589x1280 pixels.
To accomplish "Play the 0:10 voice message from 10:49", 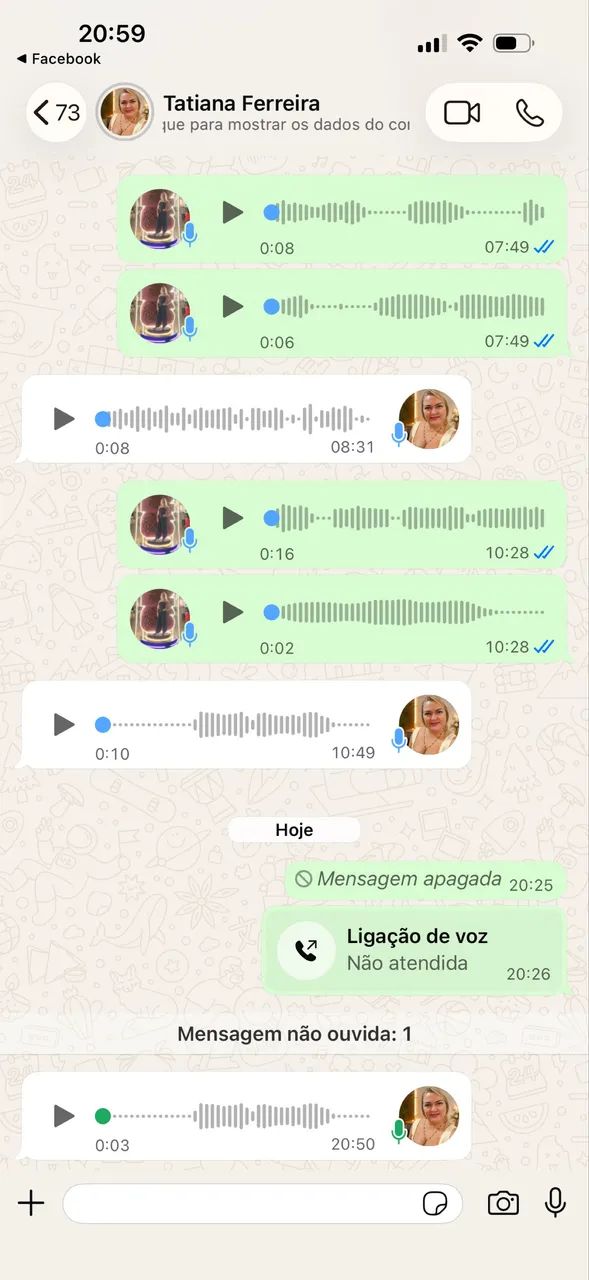I will tap(64, 724).
